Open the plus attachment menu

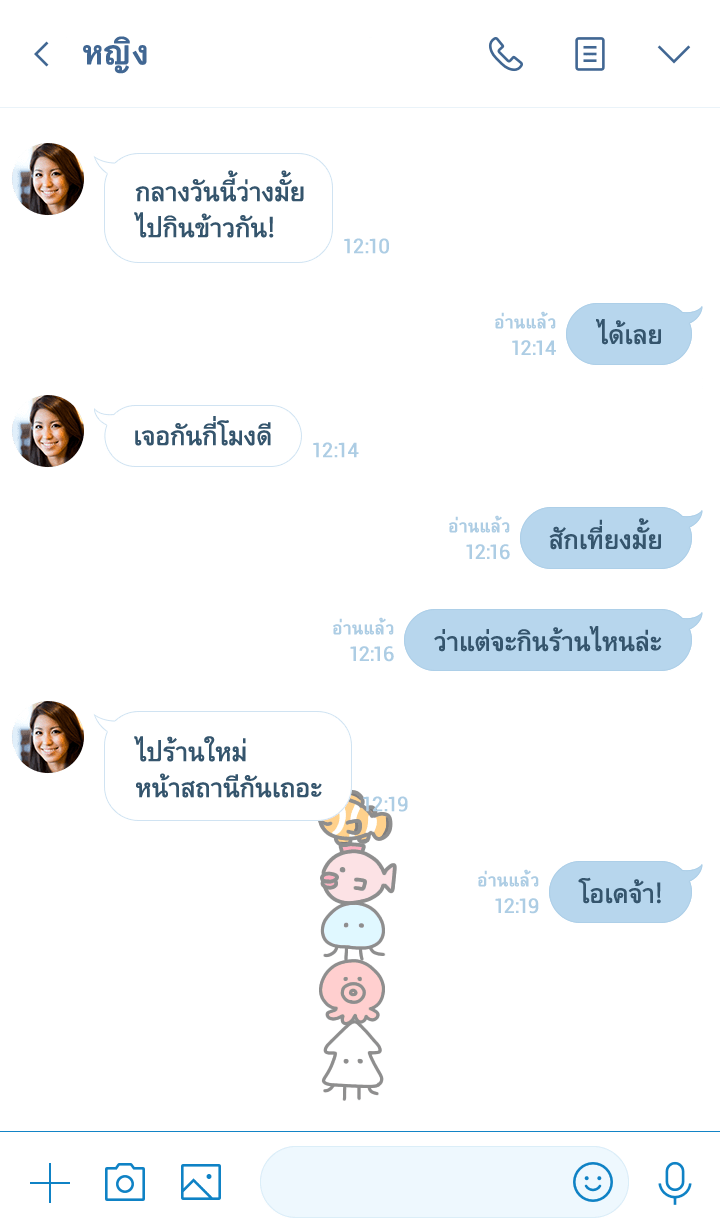[x=50, y=1183]
